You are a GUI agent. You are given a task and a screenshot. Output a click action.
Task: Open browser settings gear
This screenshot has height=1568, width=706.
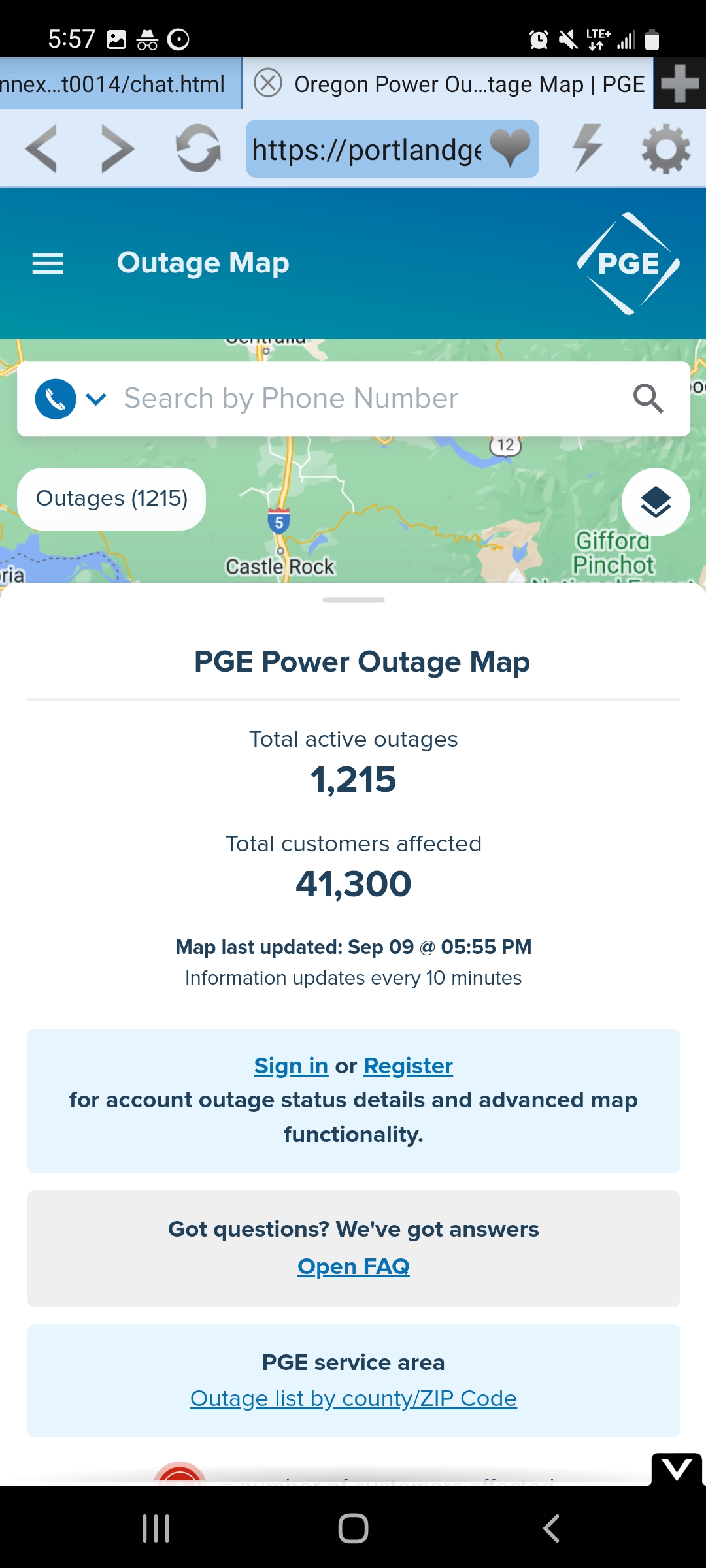click(665, 149)
